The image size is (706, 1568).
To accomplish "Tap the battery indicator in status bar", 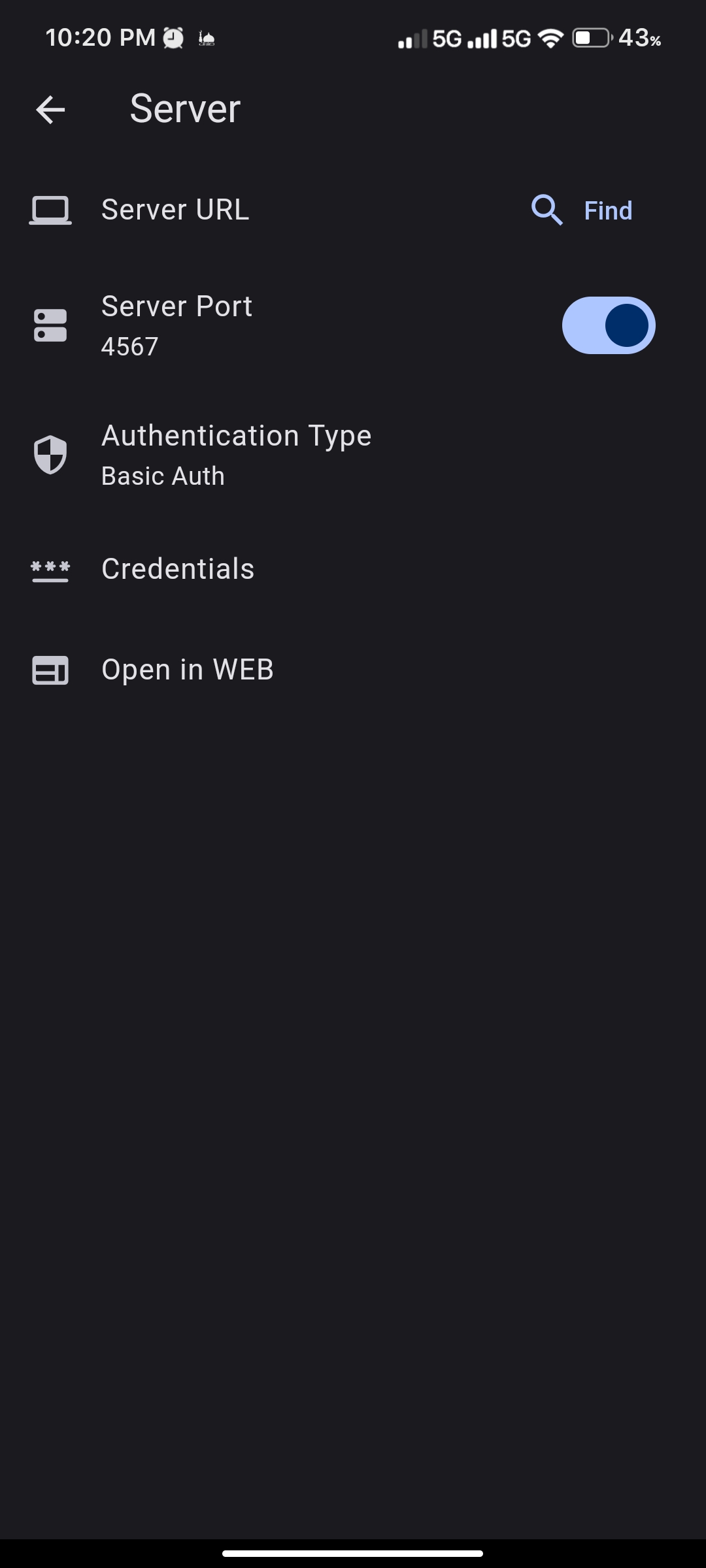I will [589, 37].
